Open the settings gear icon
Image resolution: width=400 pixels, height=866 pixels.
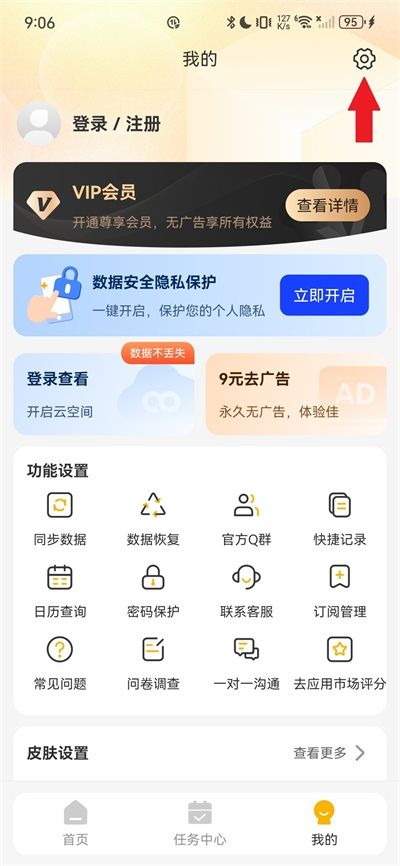point(364,59)
